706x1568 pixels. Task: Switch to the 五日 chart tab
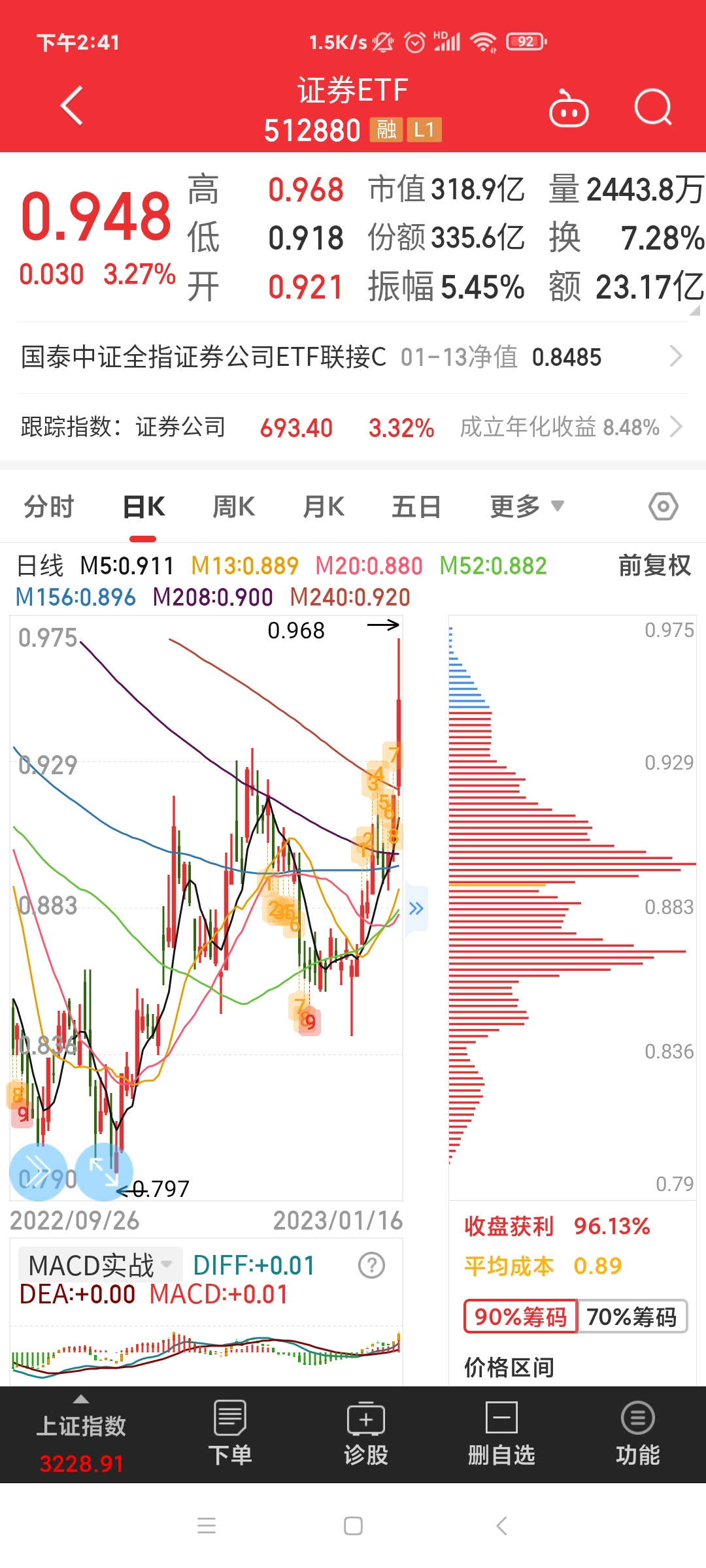coord(416,506)
